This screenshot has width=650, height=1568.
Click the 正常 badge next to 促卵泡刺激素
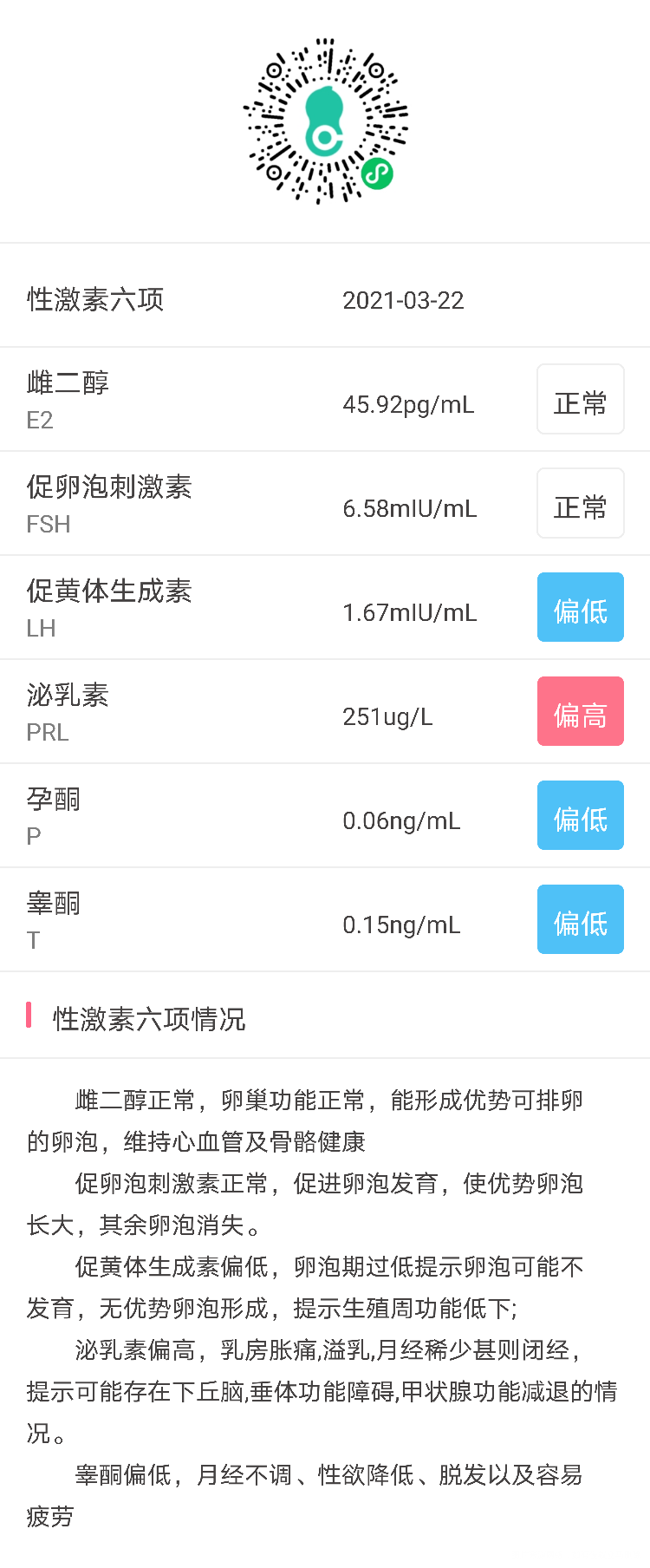(x=580, y=503)
